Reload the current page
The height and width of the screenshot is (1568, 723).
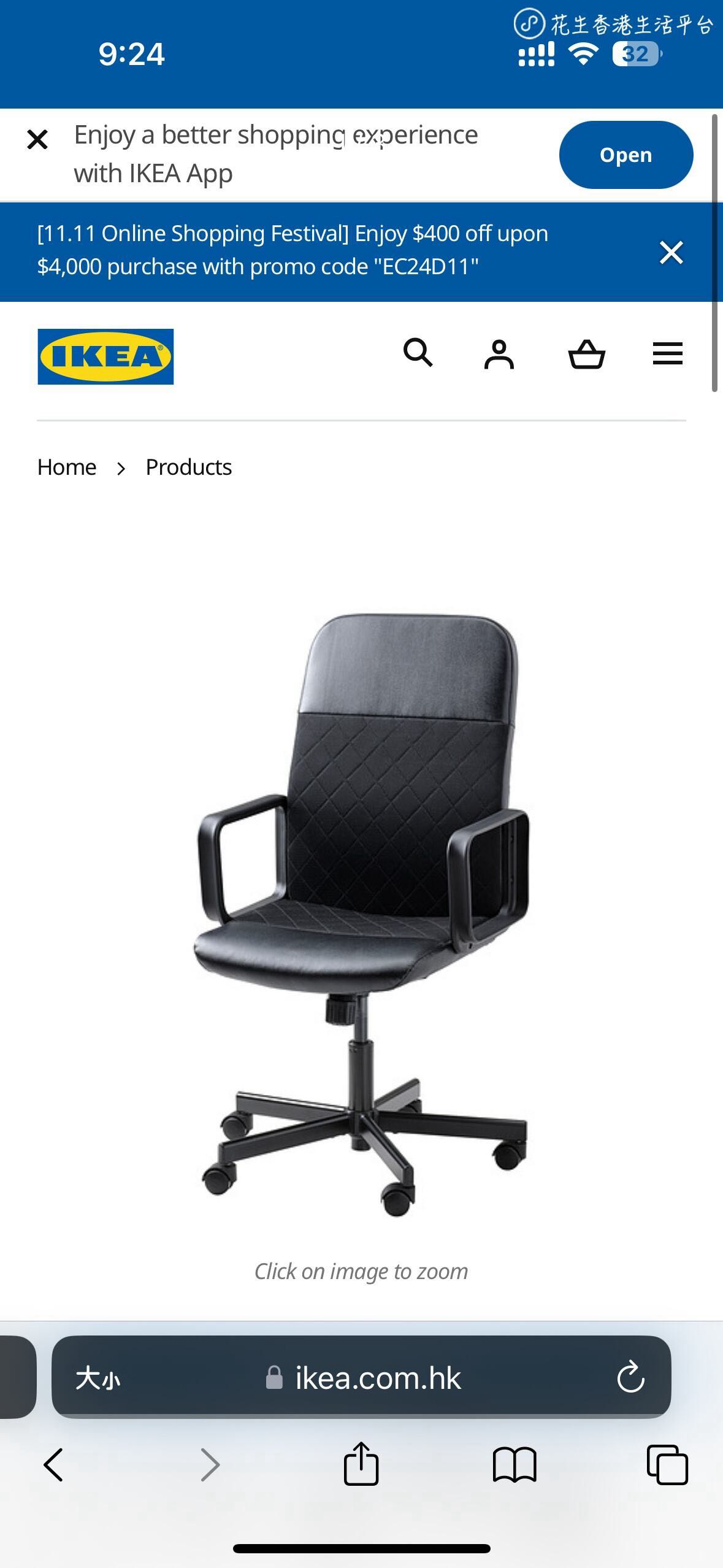tap(630, 1378)
